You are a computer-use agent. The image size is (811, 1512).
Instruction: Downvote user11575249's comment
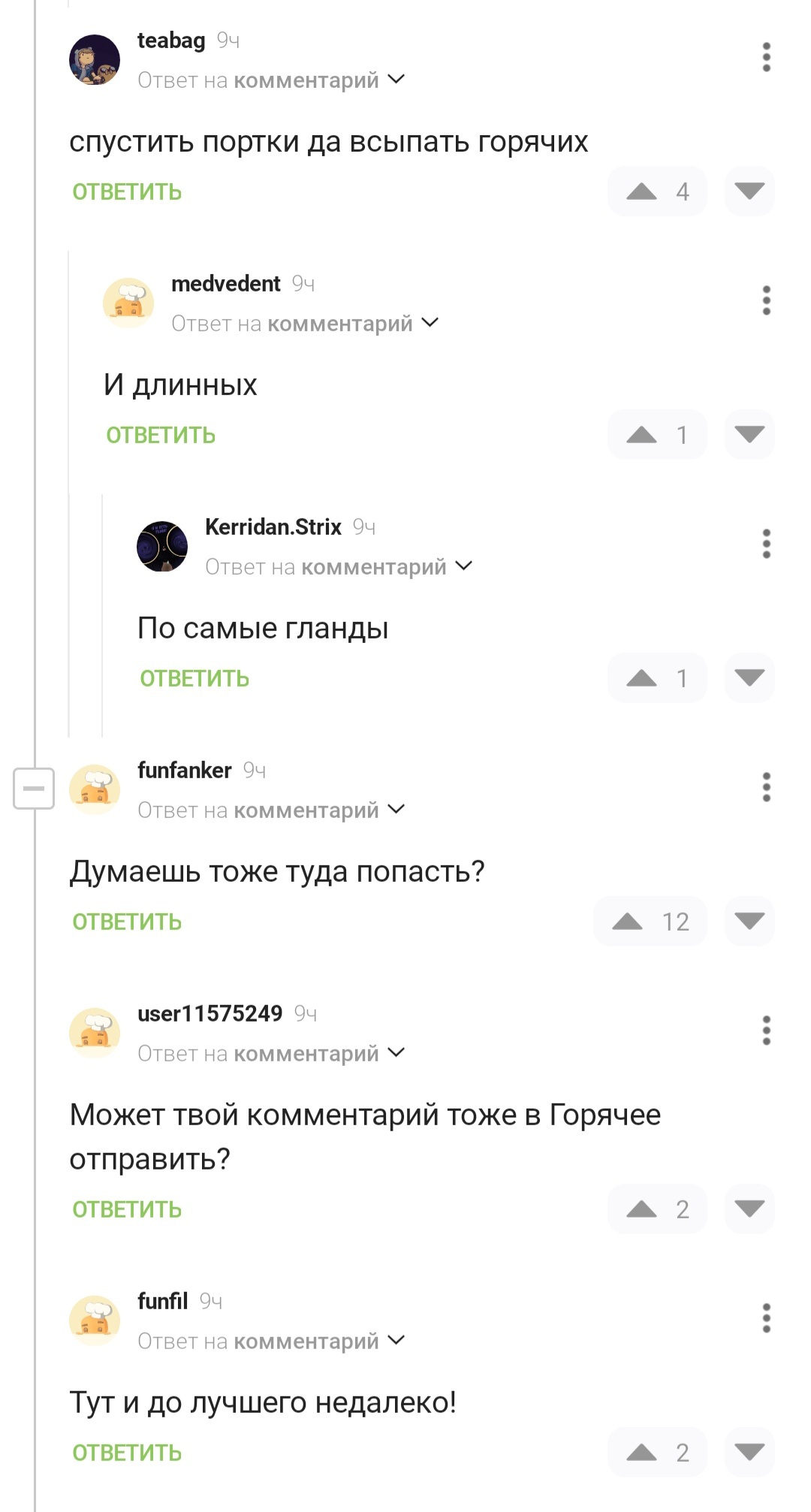[x=749, y=1209]
